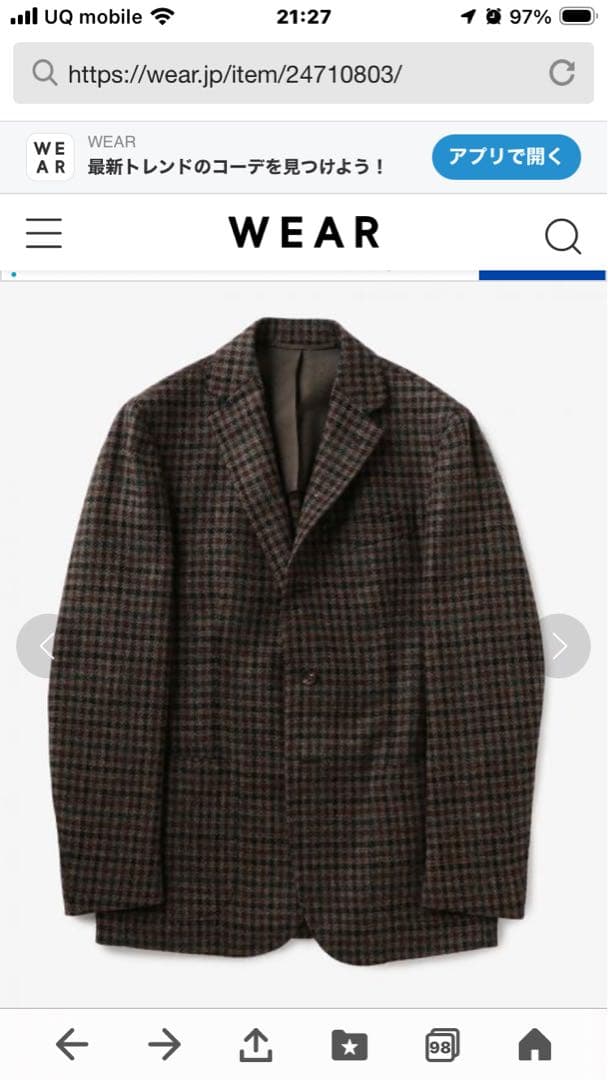Go to WEAR home via logo

tap(304, 233)
